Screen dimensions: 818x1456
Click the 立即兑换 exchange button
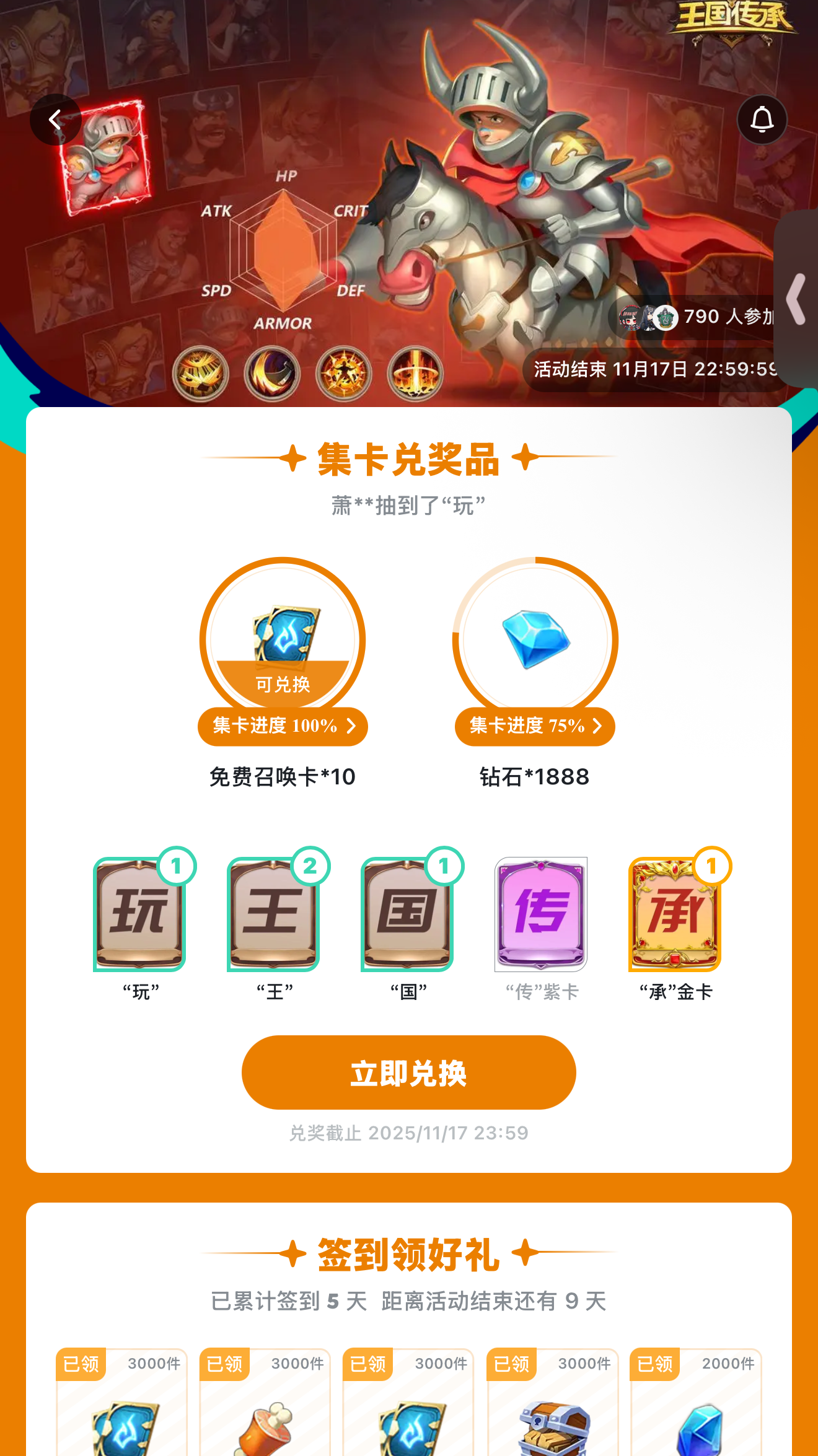pyautogui.click(x=409, y=1072)
